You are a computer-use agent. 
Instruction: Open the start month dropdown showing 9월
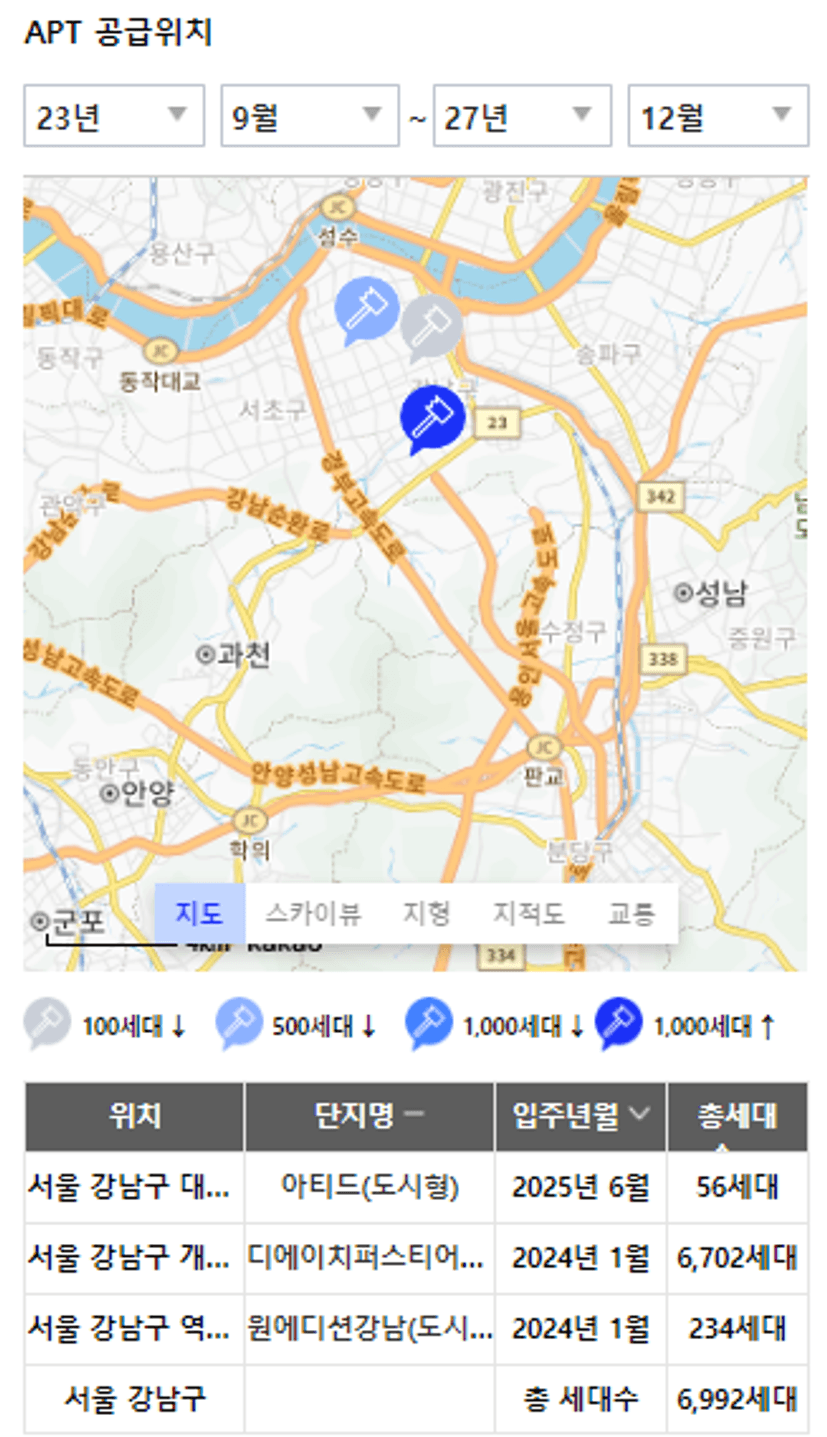pos(309,116)
